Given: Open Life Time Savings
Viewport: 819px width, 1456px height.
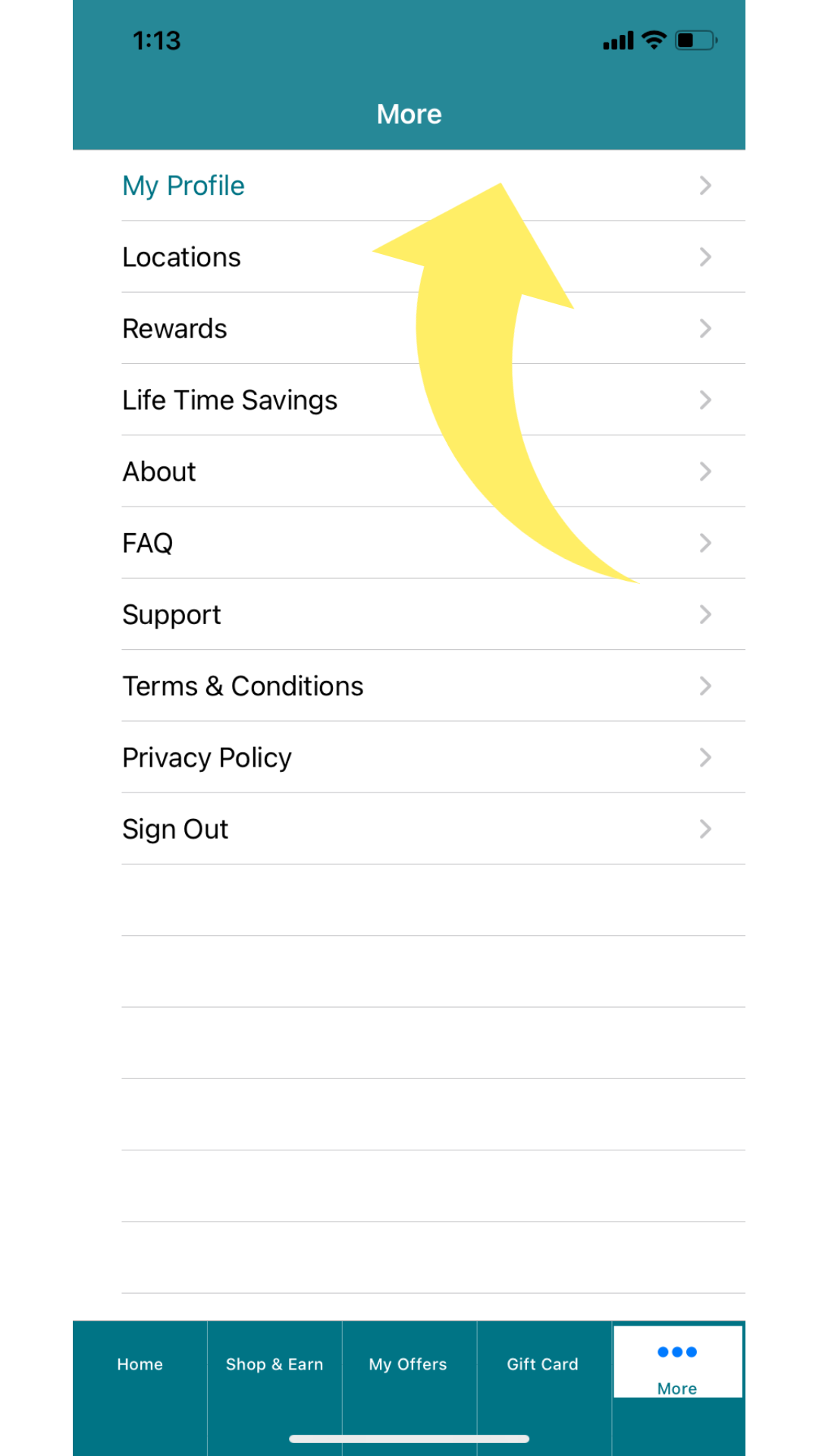Looking at the screenshot, I should coord(230,400).
